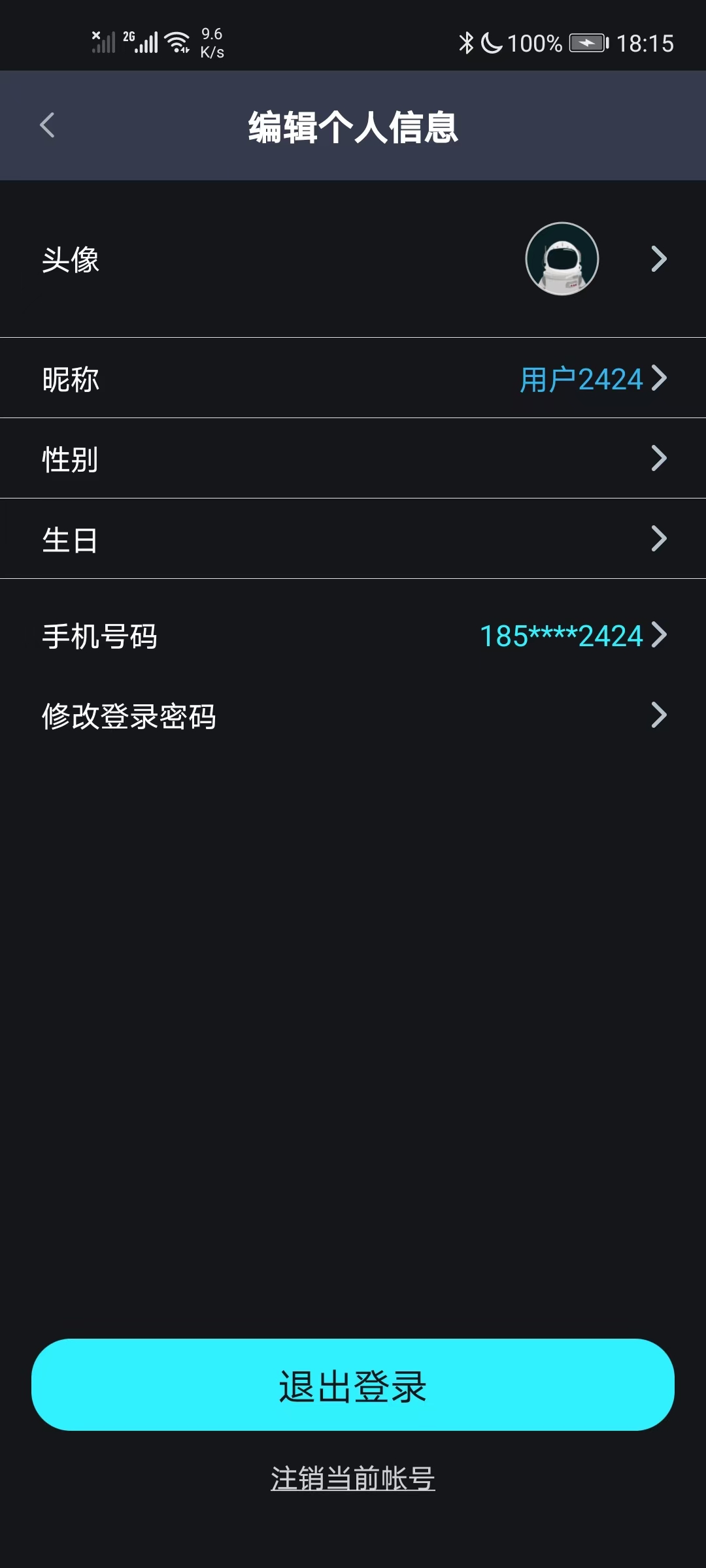Click the 注销当前帐号 account deletion link
706x1568 pixels.
click(x=353, y=1480)
